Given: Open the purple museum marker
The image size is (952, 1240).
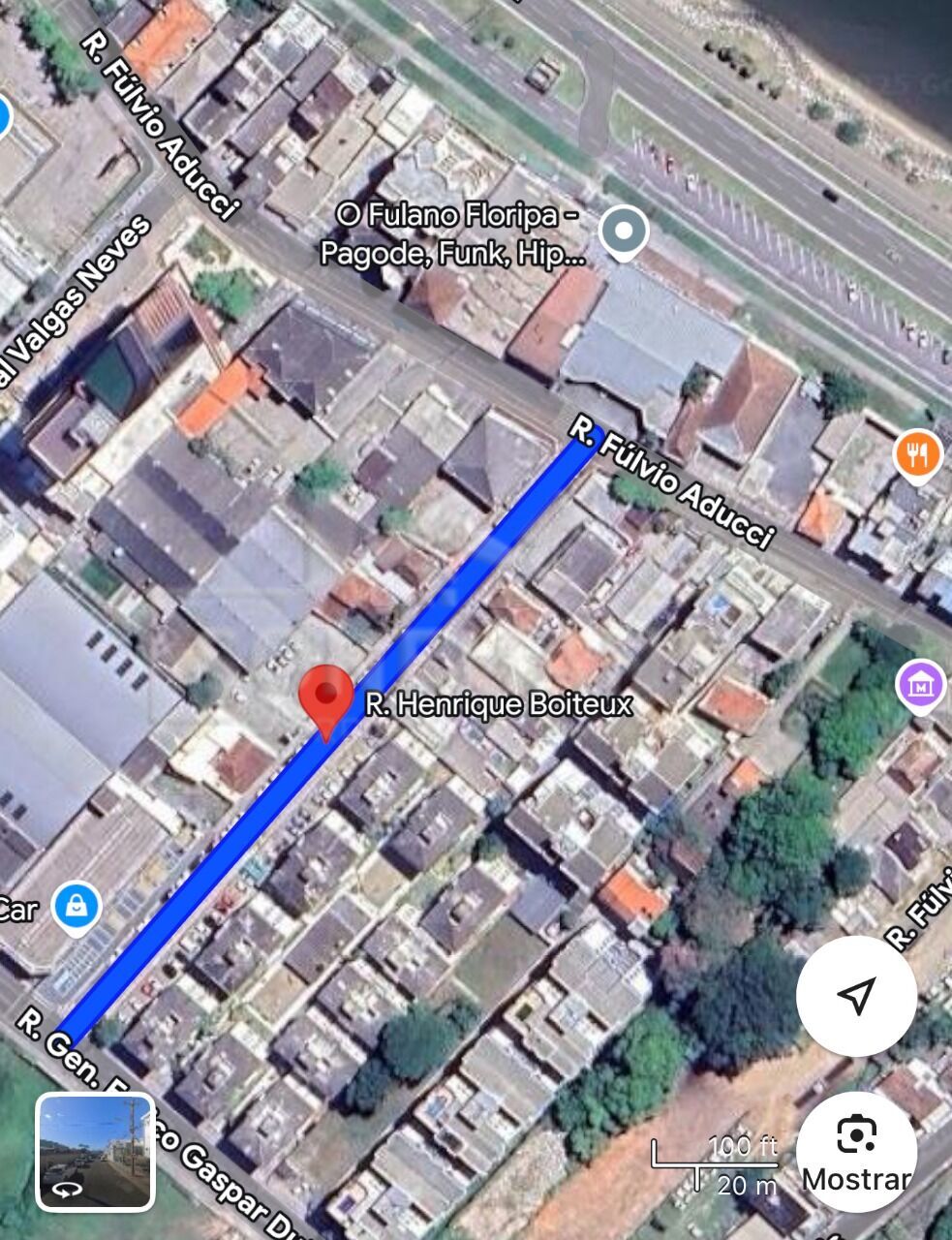Looking at the screenshot, I should [920, 685].
